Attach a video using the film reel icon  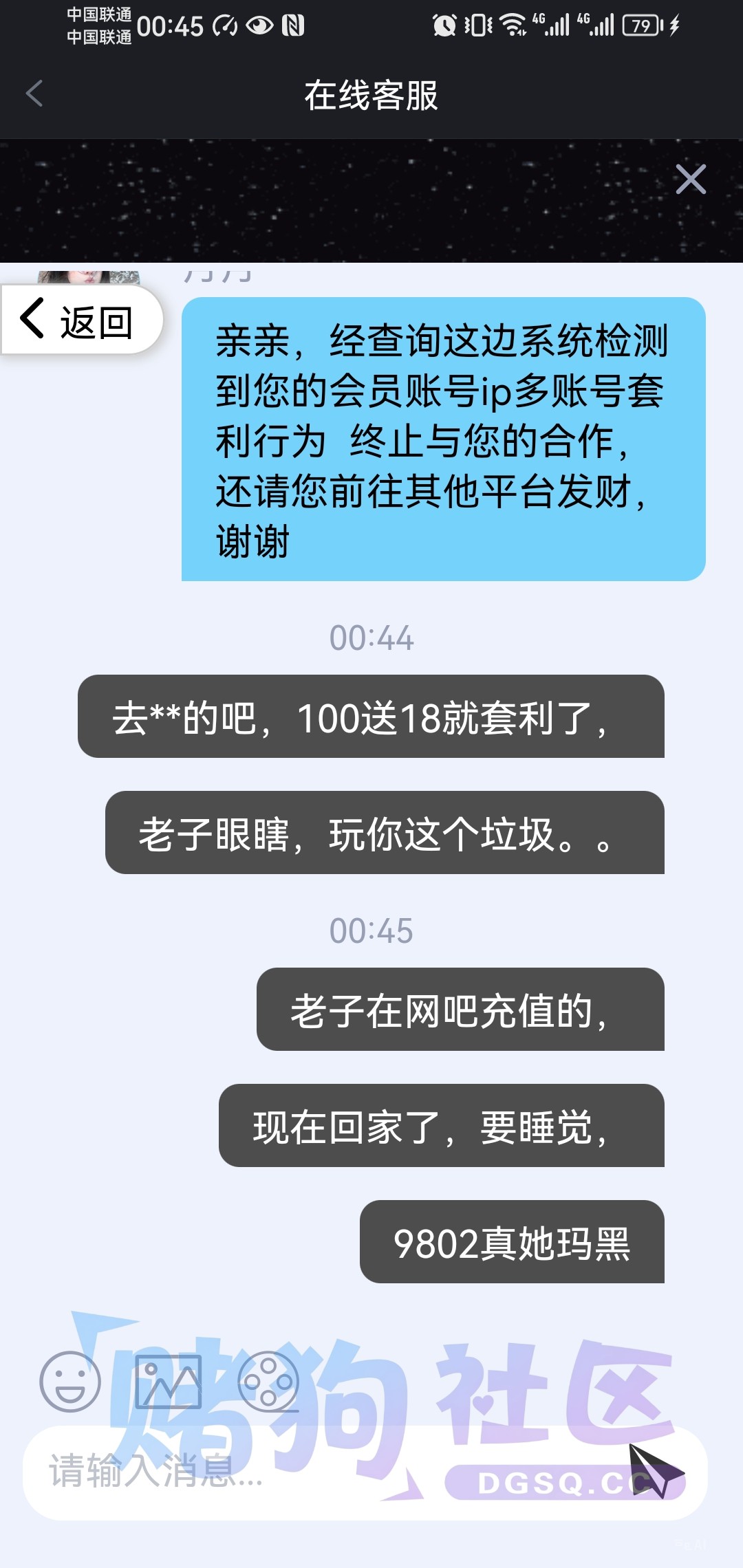coord(268,1382)
